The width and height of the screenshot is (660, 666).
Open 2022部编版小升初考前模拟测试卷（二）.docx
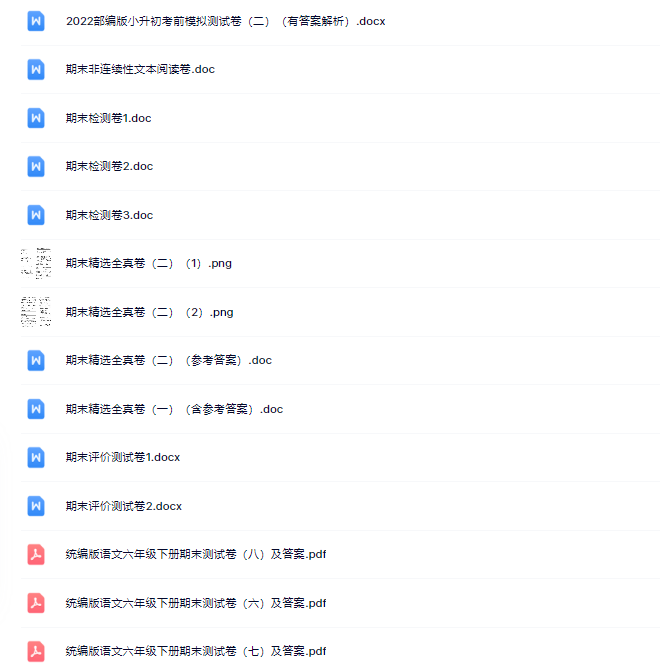(225, 21)
